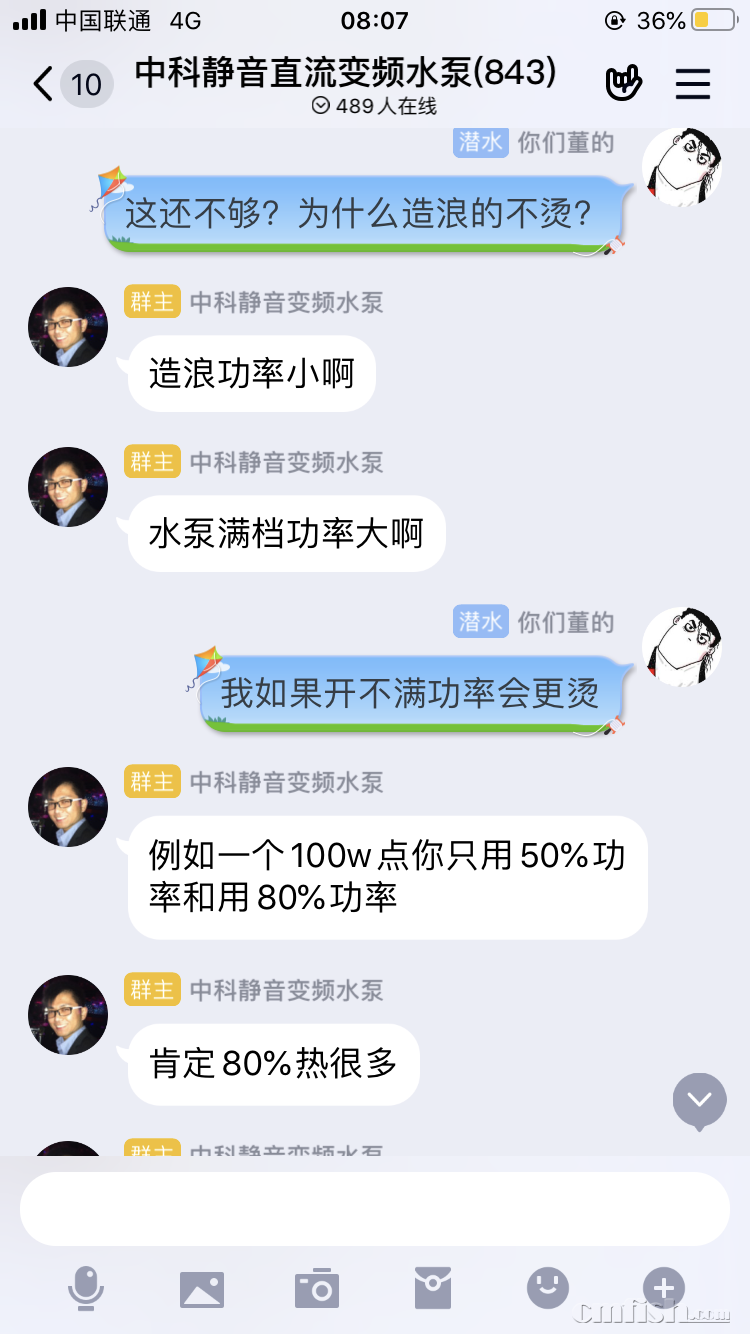The image size is (750, 1334).
Task: Open the photo gallery picker icon
Action: [202, 1289]
